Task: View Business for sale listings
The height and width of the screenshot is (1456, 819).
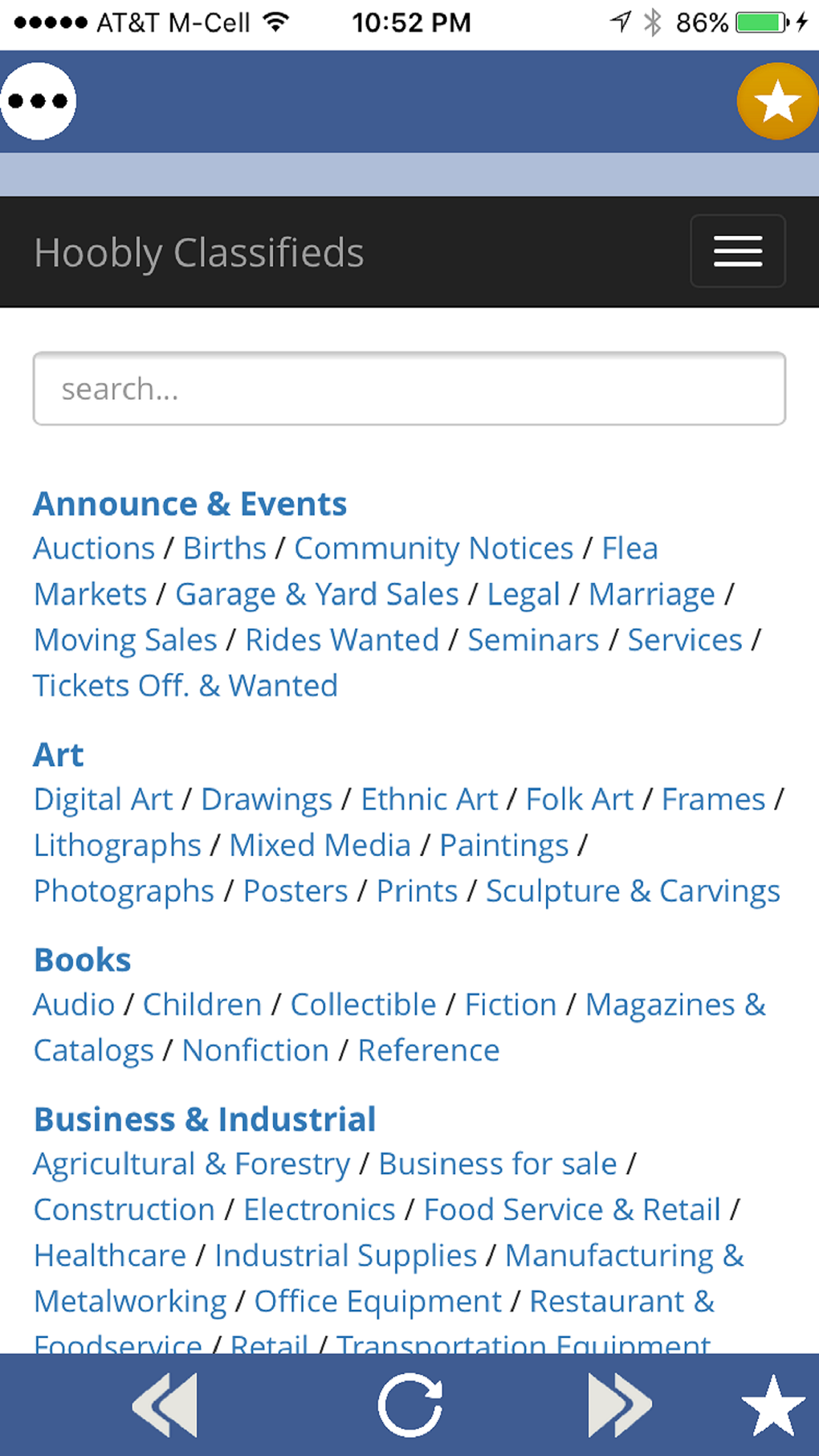Action: coord(497,1163)
